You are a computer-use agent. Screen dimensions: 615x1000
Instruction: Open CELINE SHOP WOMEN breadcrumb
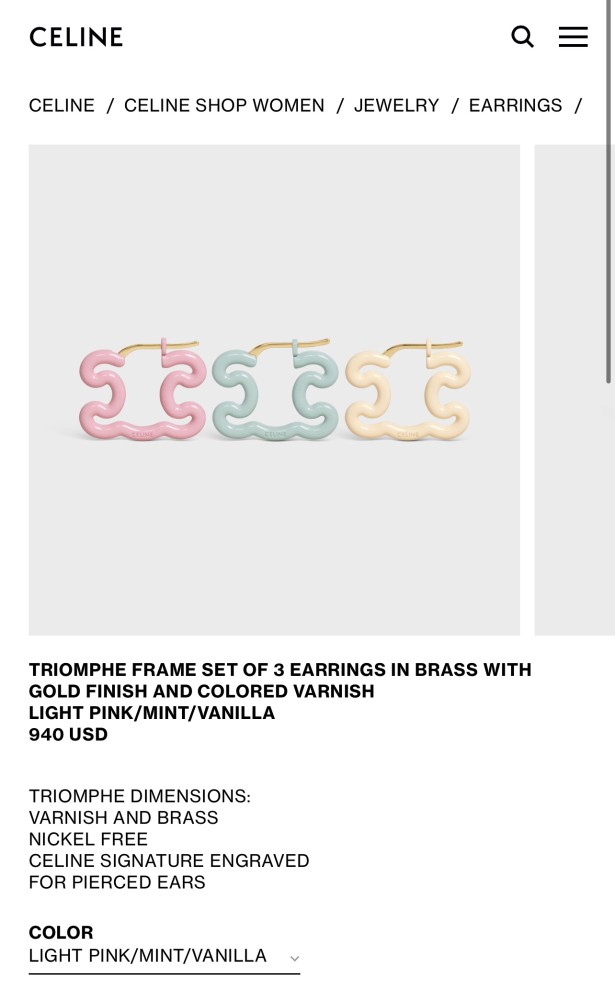point(224,106)
